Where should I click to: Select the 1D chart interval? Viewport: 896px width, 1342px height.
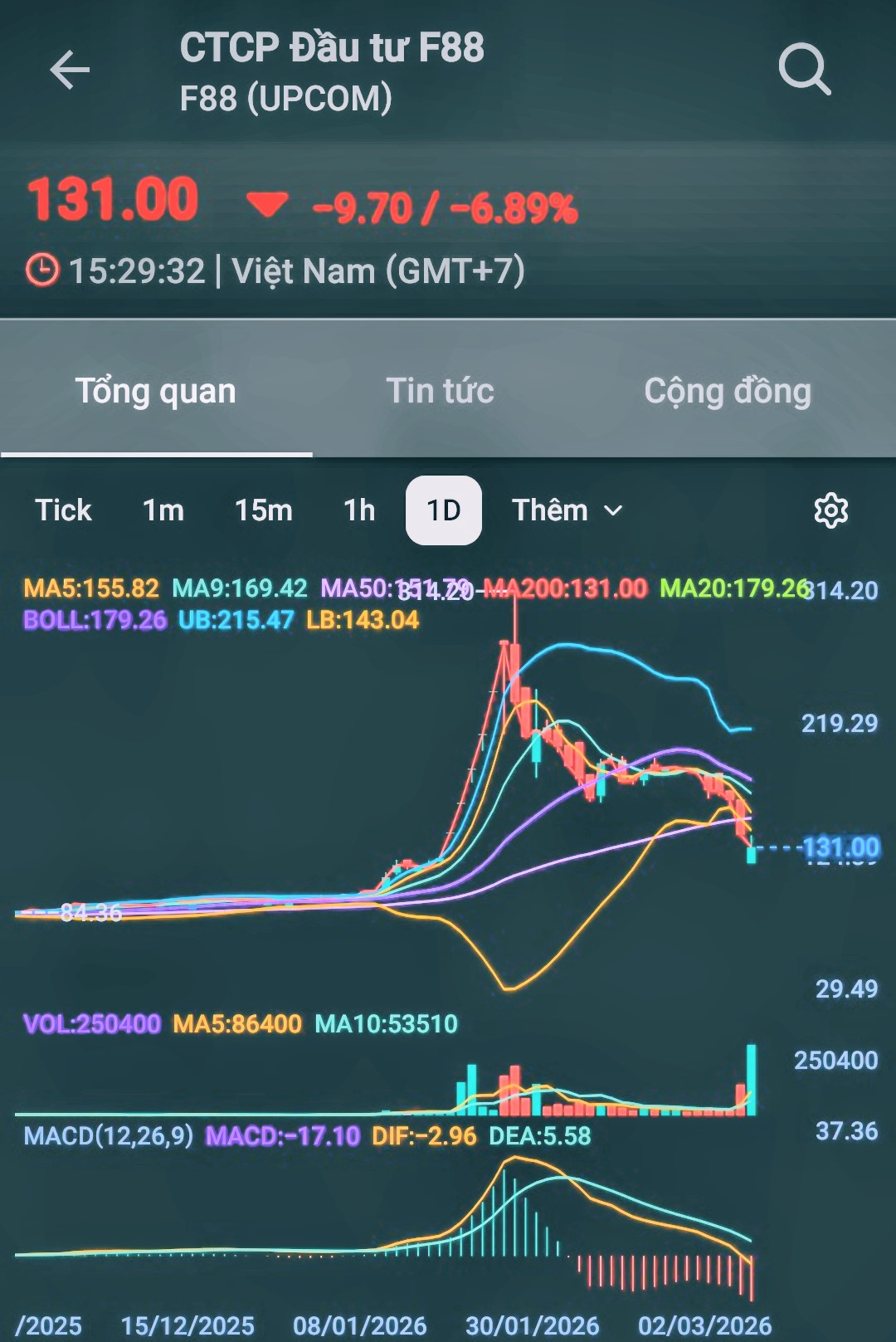(x=443, y=510)
